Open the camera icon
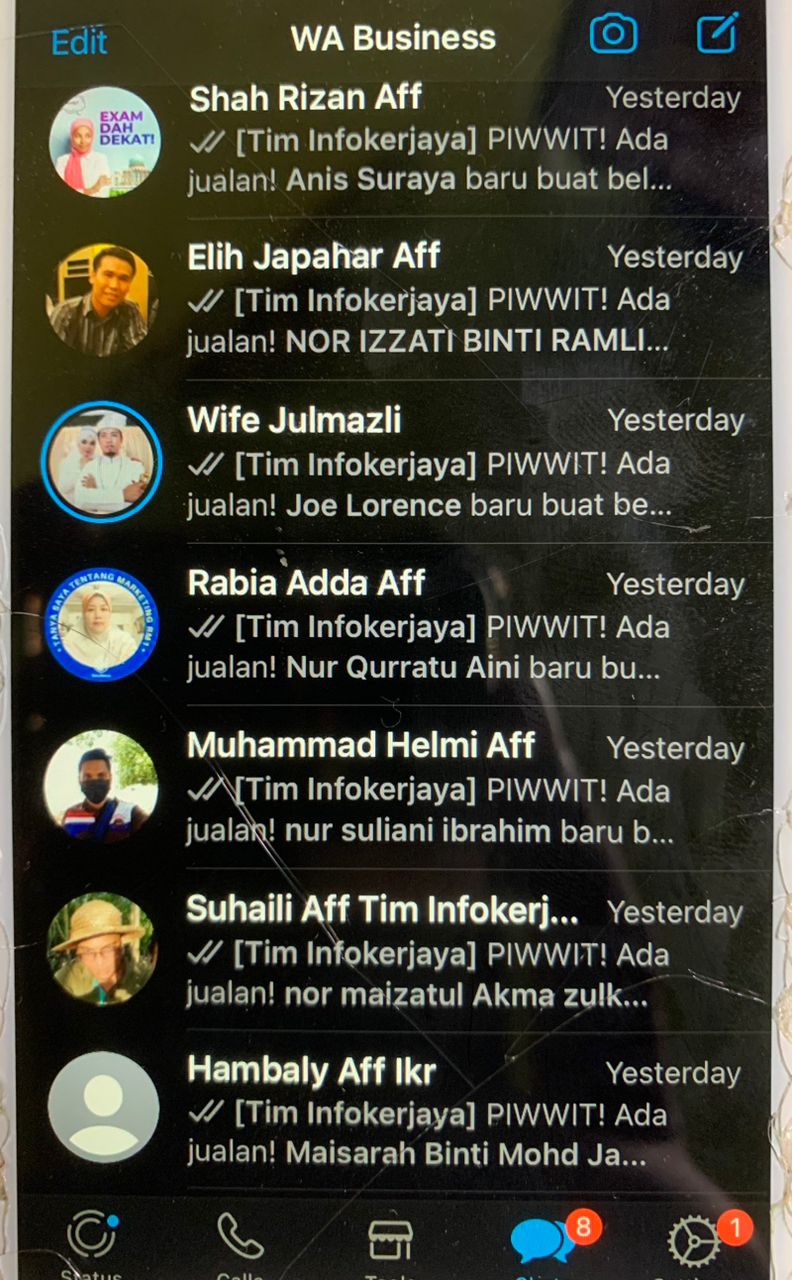Screen dimensions: 792x1280 (x=613, y=35)
